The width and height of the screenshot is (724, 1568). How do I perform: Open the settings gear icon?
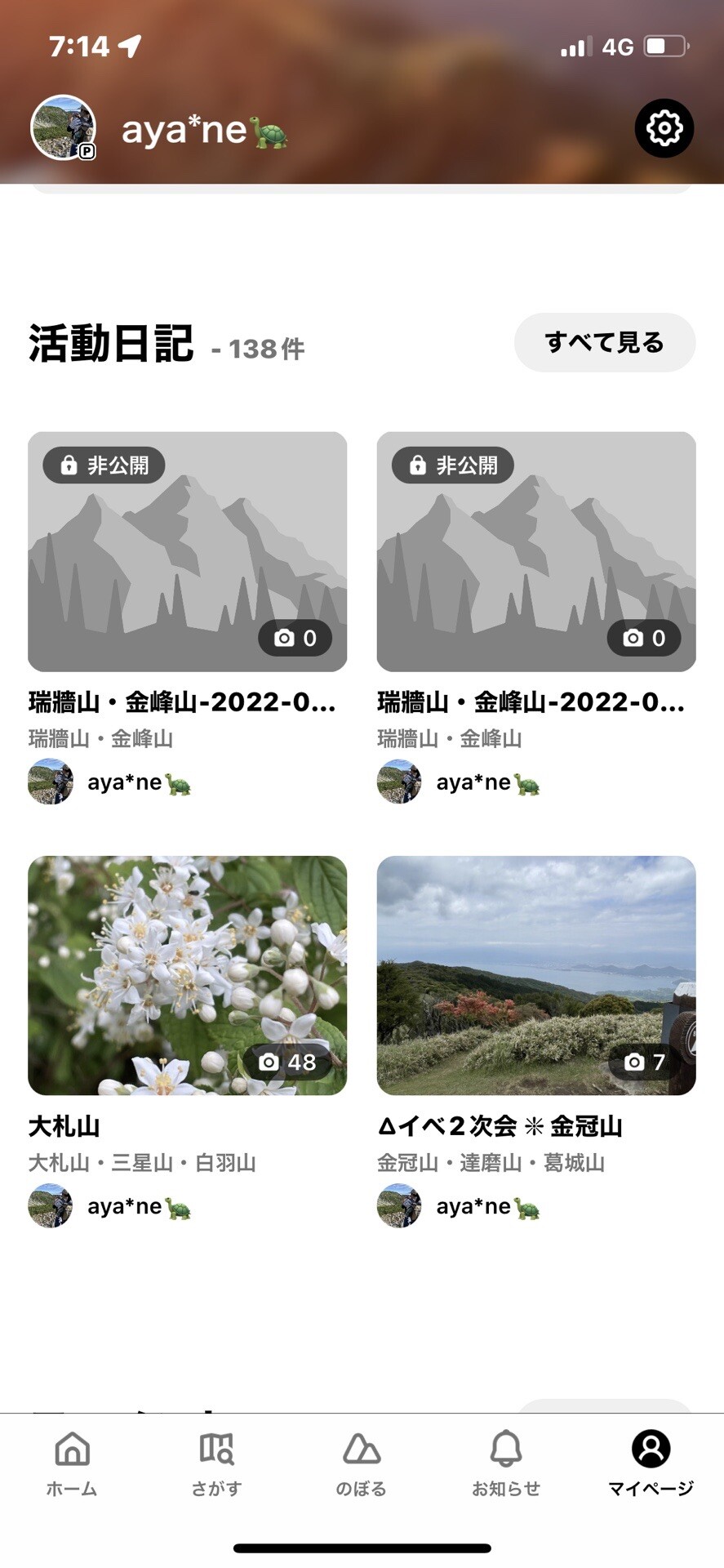(x=664, y=127)
